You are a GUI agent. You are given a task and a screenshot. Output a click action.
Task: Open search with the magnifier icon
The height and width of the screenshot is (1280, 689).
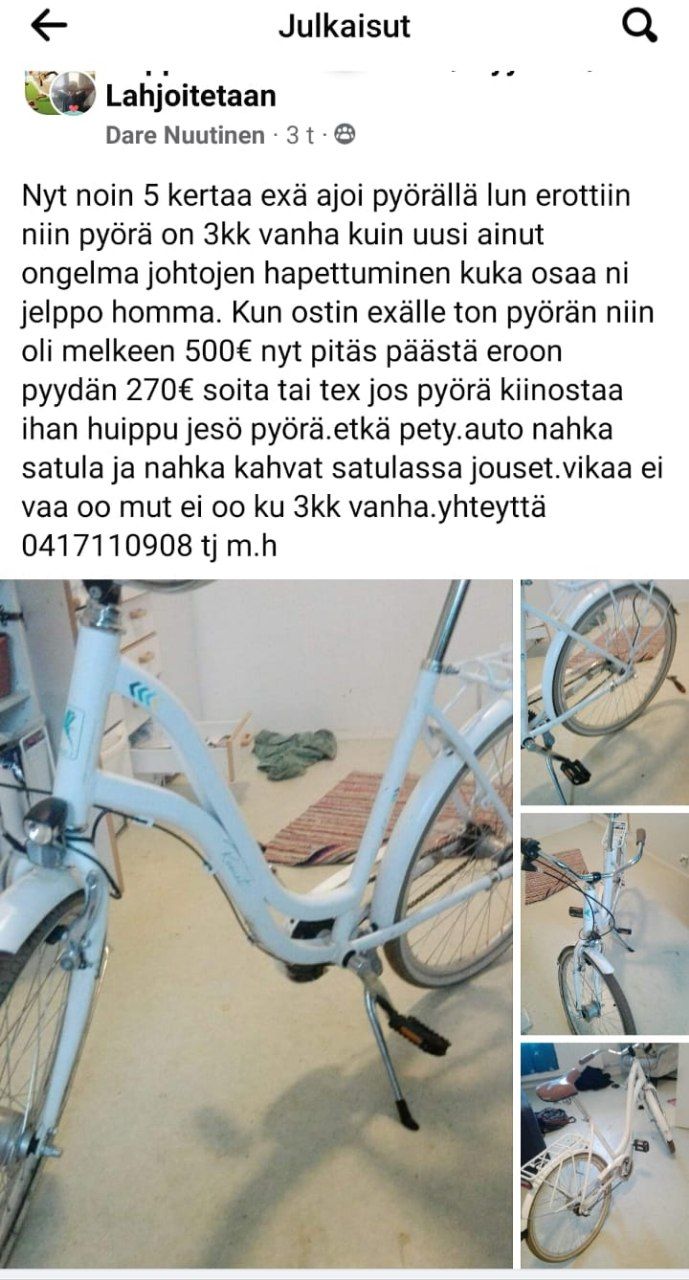coord(640,27)
